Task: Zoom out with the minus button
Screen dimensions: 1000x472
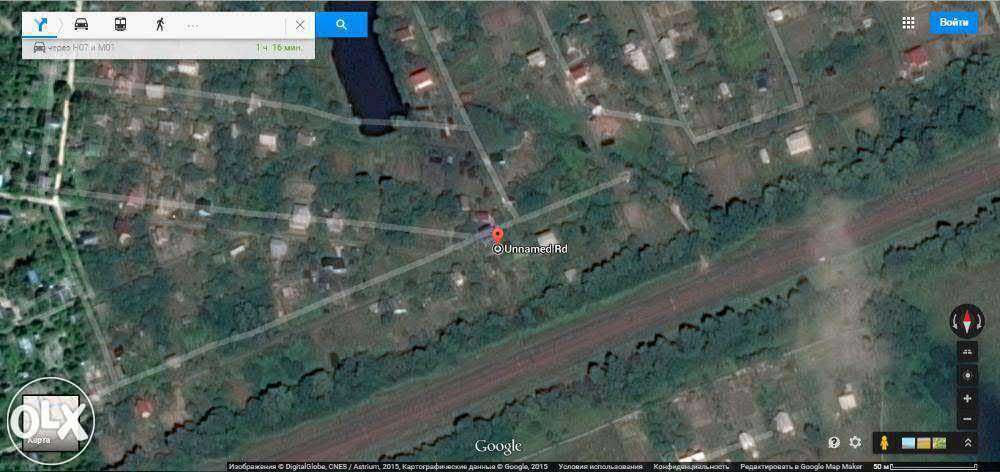Action: [x=967, y=419]
